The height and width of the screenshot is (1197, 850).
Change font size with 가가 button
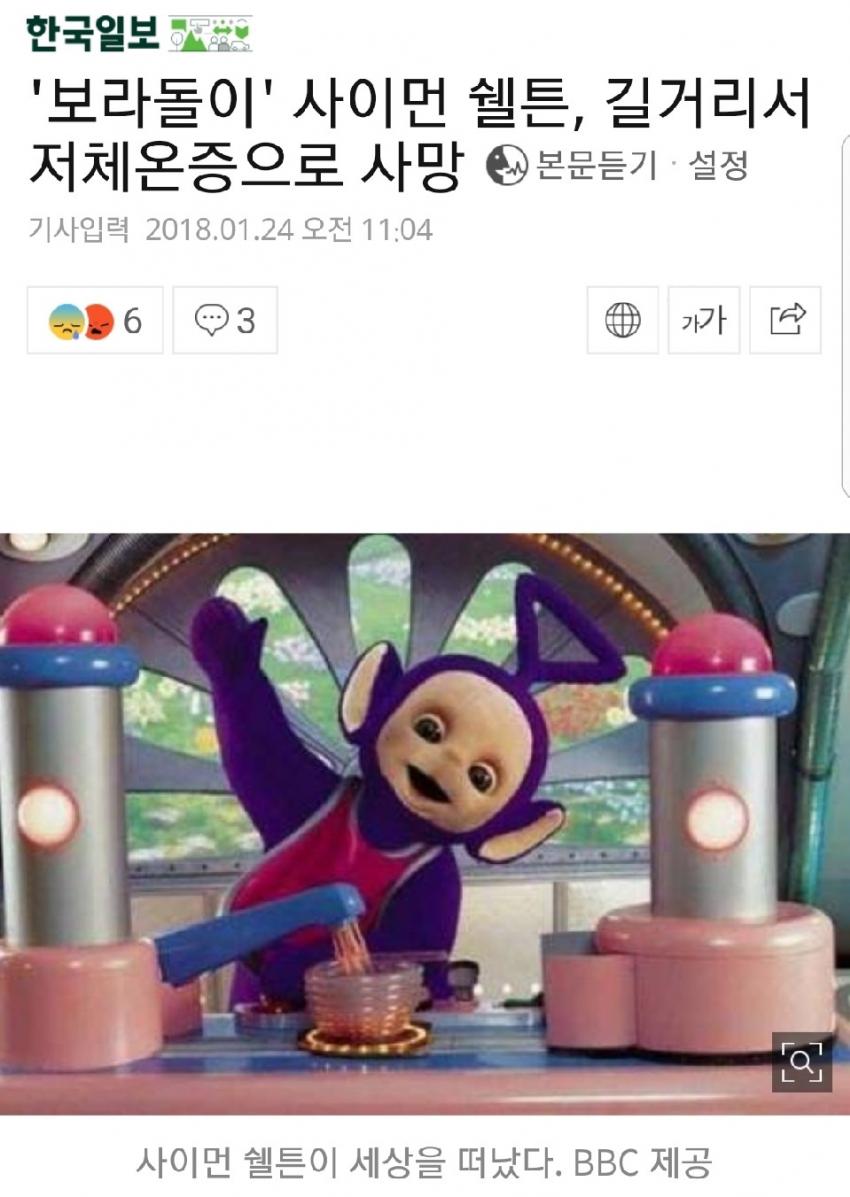click(x=704, y=320)
